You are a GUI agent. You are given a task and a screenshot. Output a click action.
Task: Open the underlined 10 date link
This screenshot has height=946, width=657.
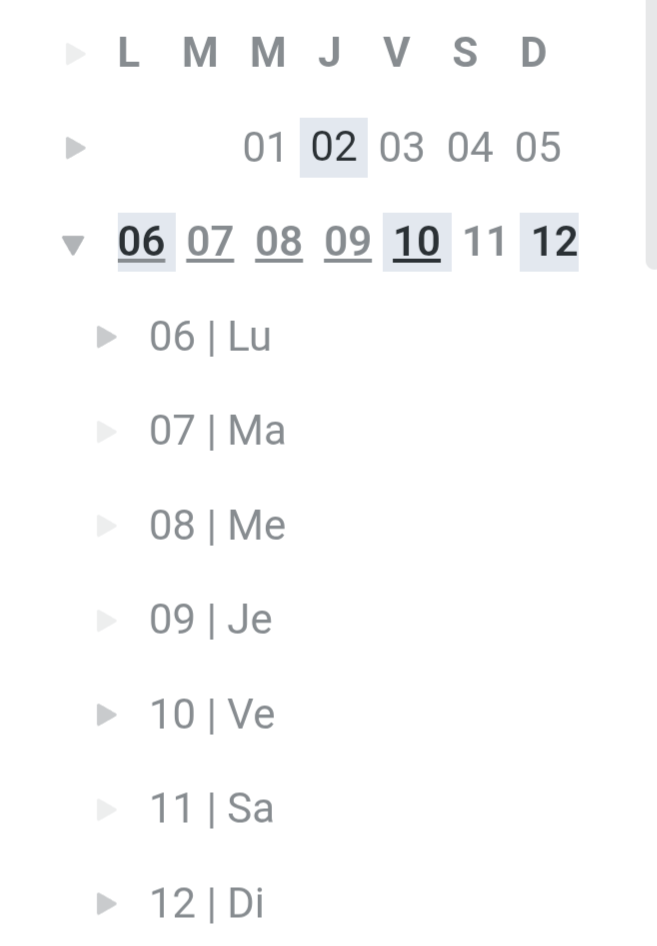point(416,242)
